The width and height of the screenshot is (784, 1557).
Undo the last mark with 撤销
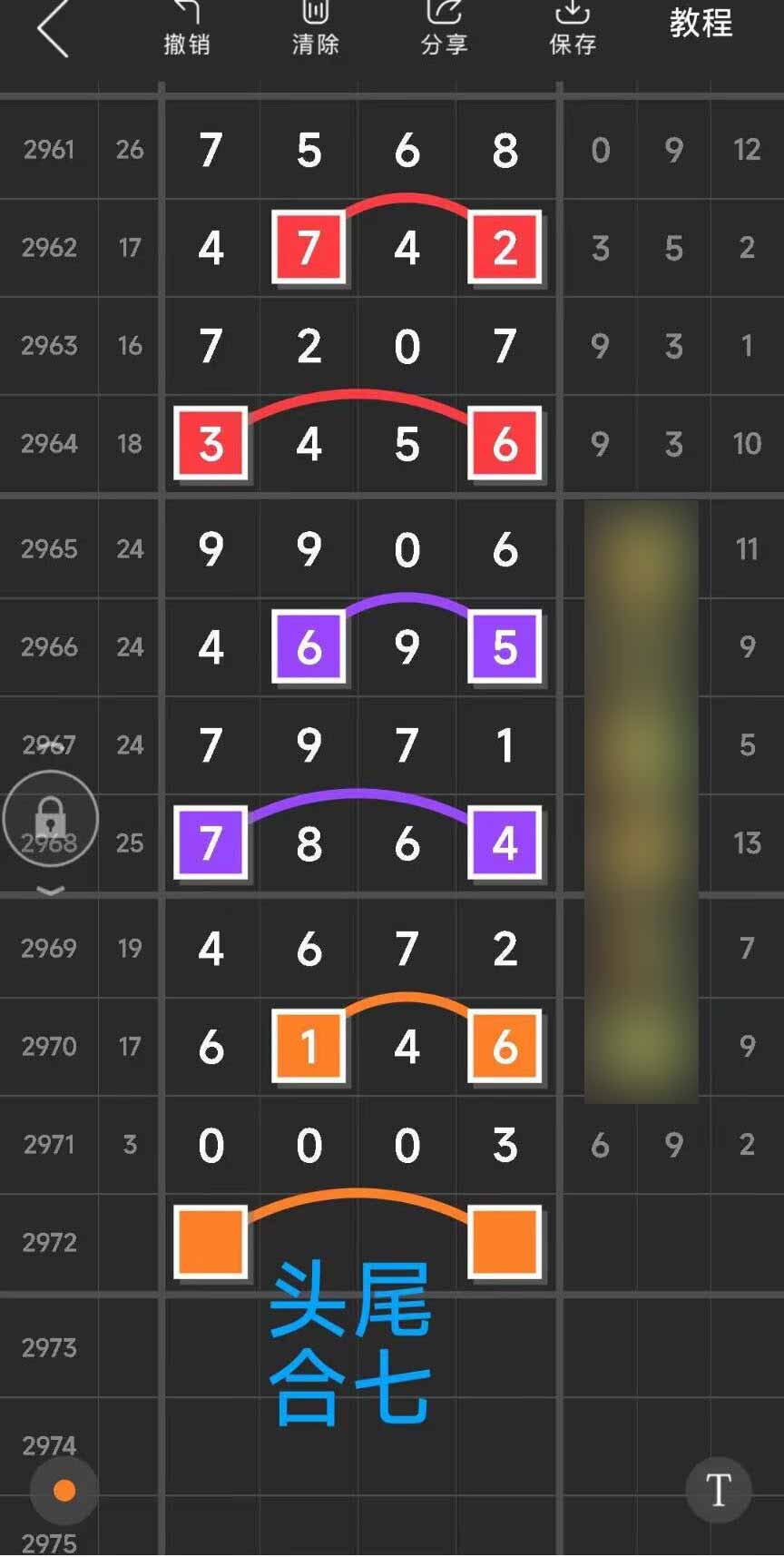pos(187,27)
